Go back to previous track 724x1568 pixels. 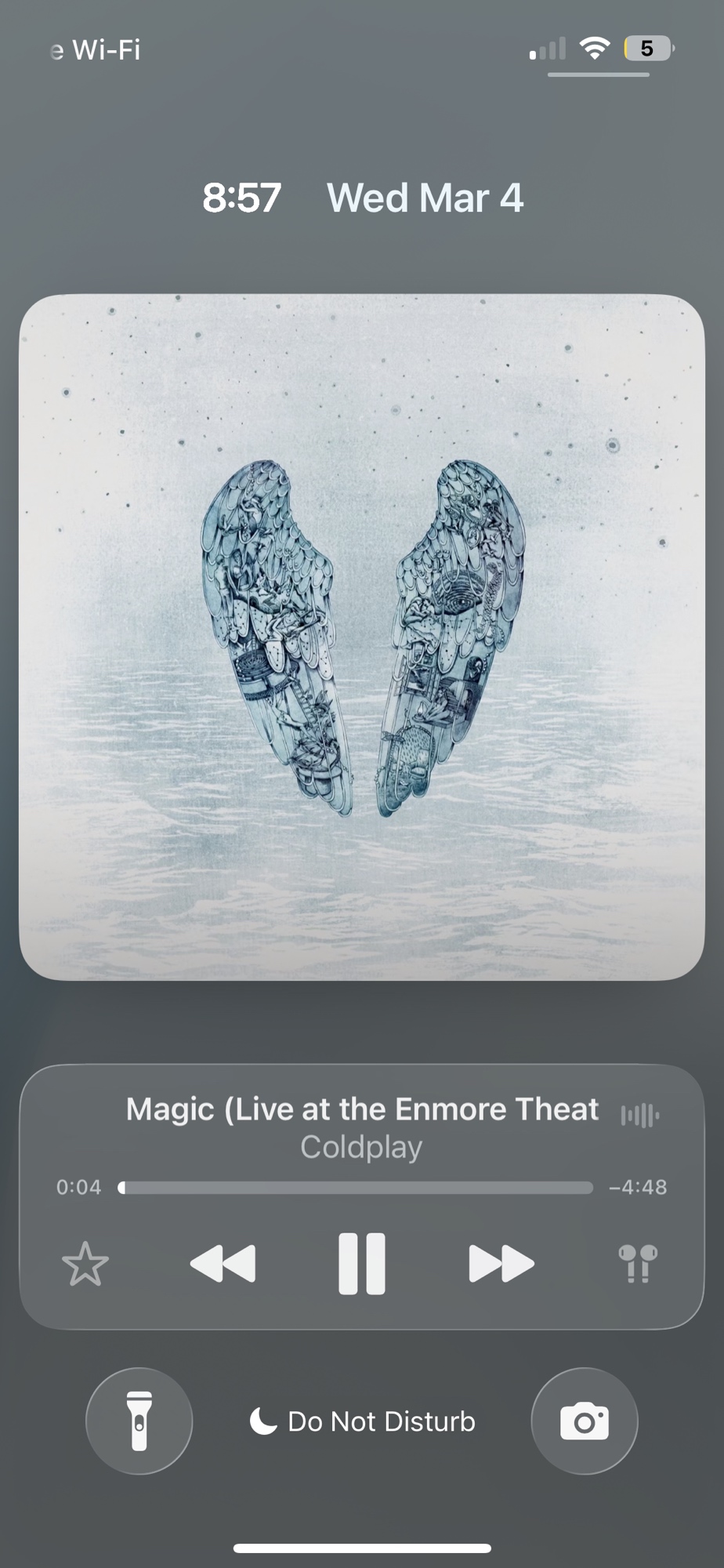pyautogui.click(x=223, y=1263)
